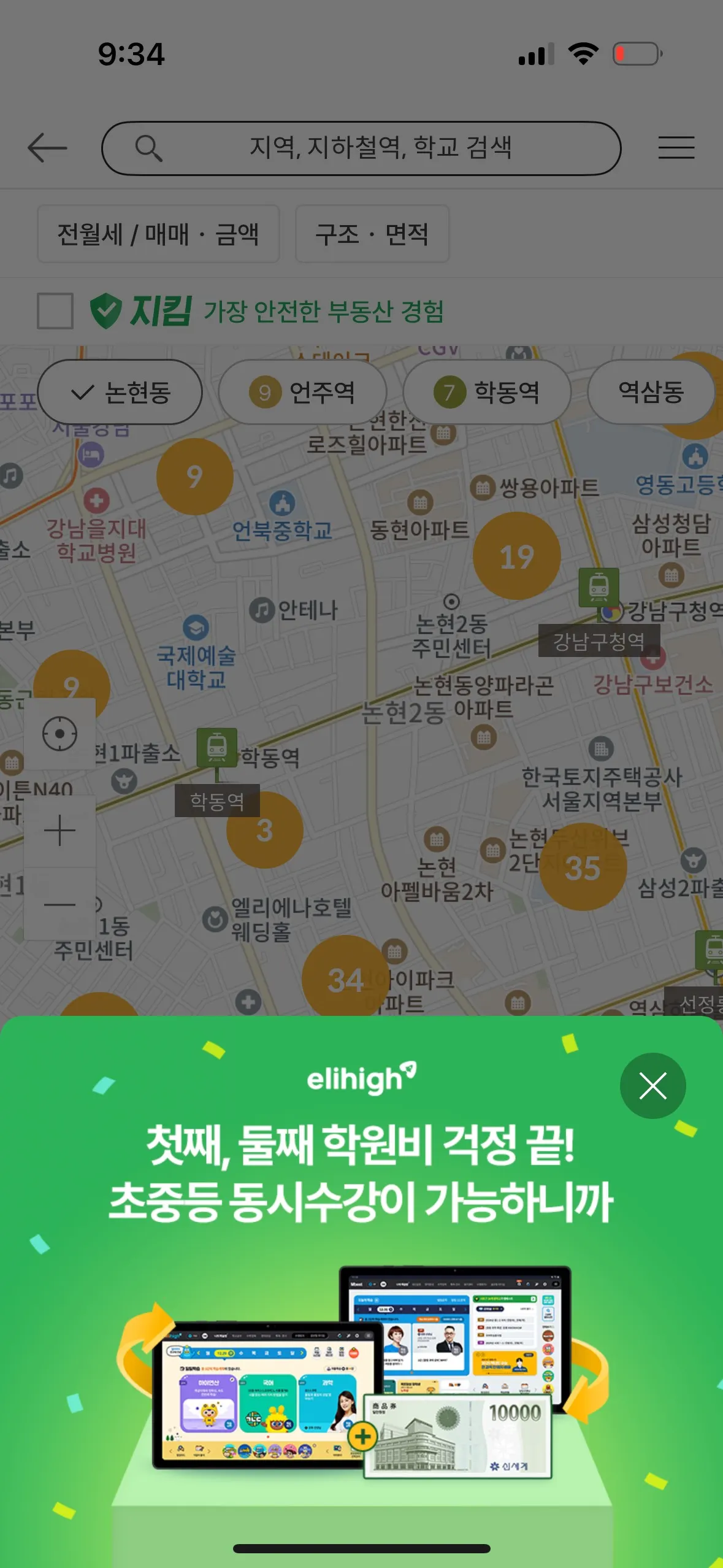Zoom out on the map
The image size is (723, 1568).
tap(59, 904)
